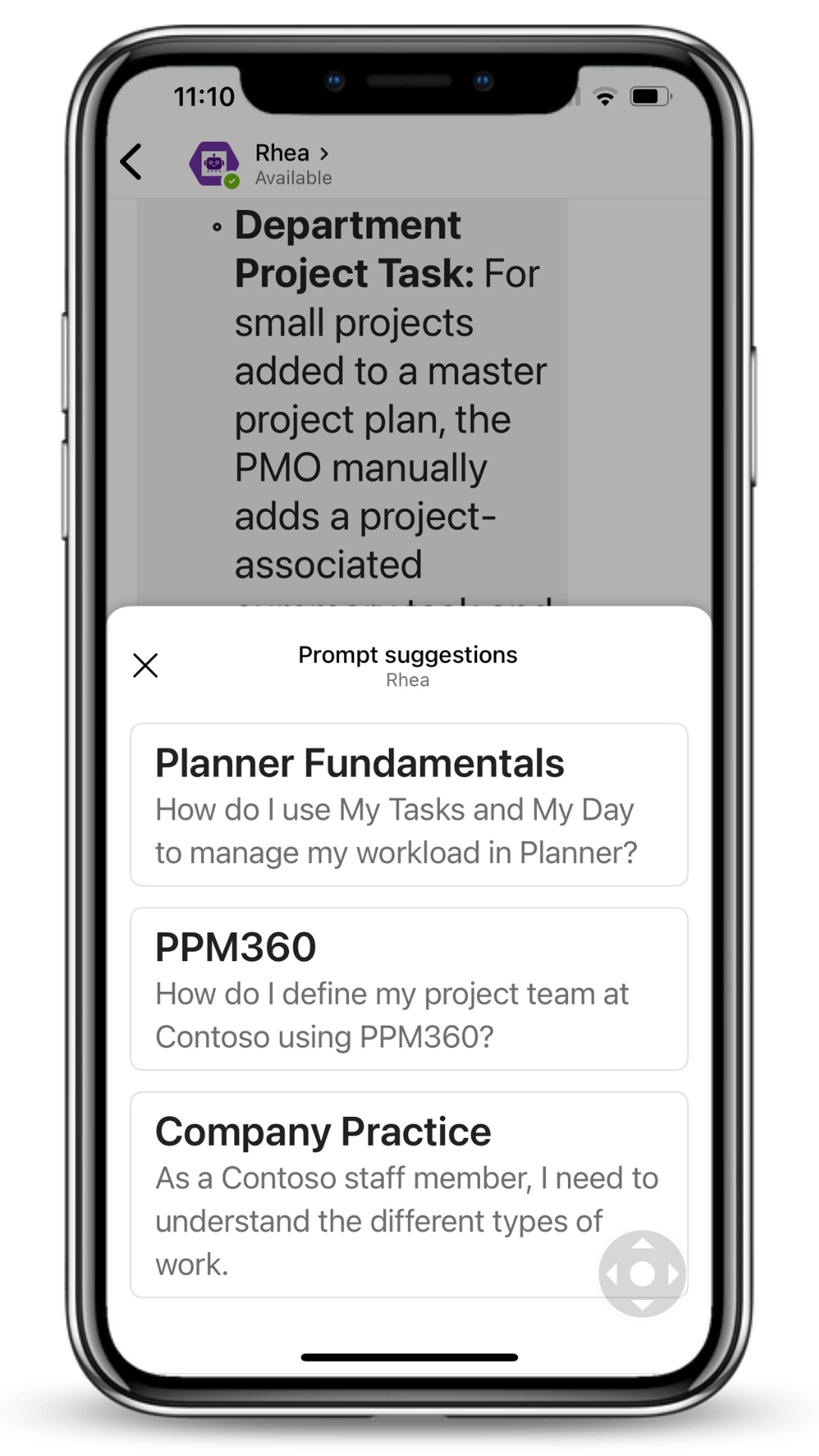Close the Prompt suggestions sheet
Screen dimensions: 819x1456
(x=145, y=665)
